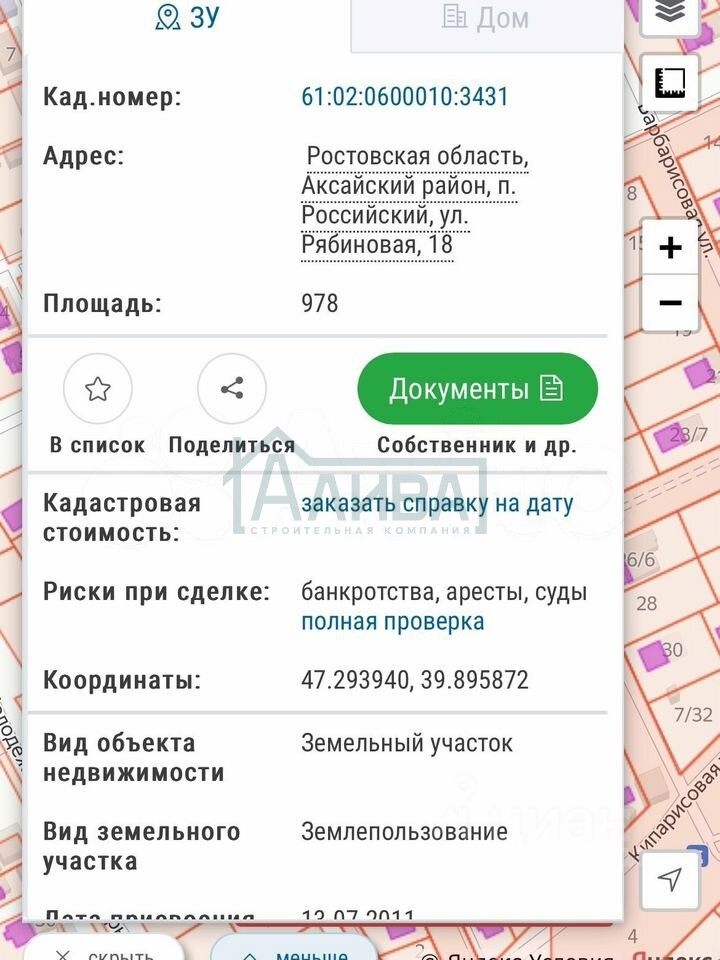Center map on my location
The width and height of the screenshot is (720, 960).
click(x=670, y=879)
